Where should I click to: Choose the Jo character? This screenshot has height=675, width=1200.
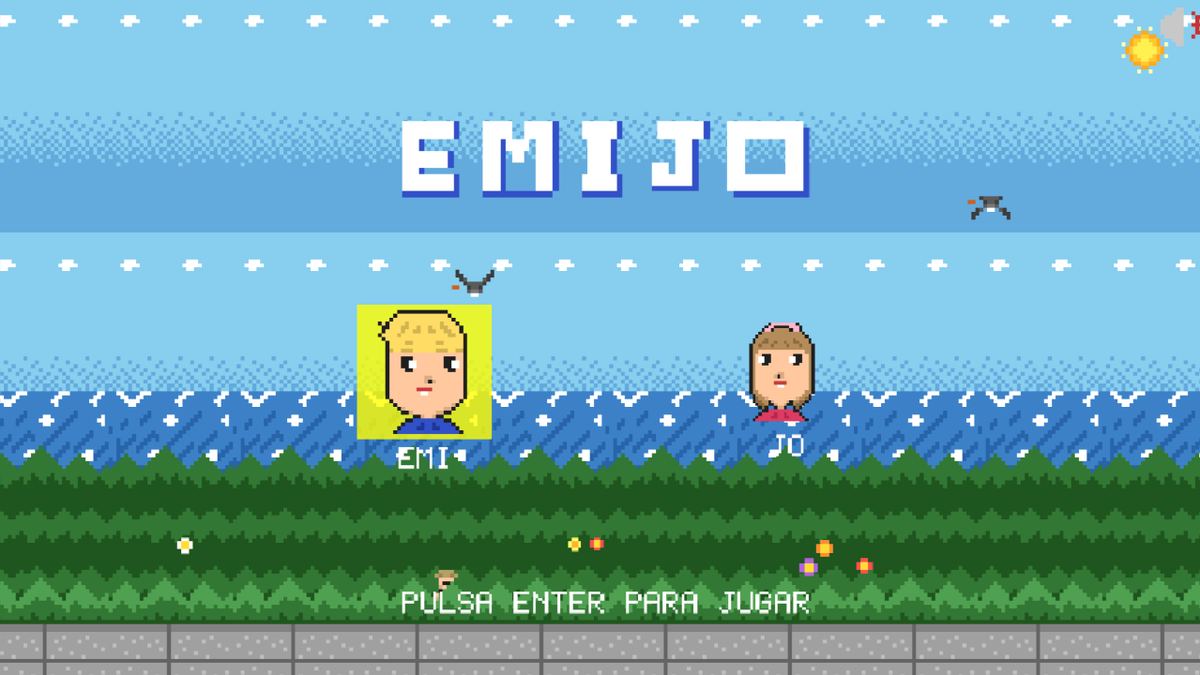pos(781,372)
